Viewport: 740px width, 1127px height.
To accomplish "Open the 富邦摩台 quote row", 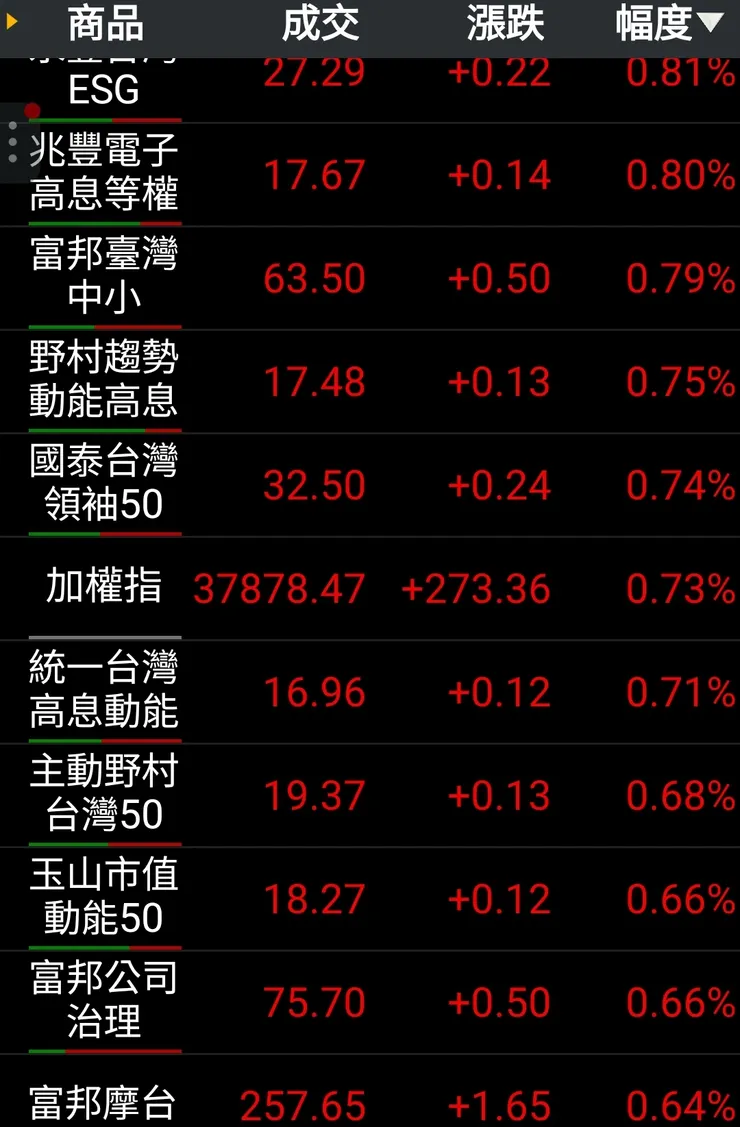I will [105, 1103].
